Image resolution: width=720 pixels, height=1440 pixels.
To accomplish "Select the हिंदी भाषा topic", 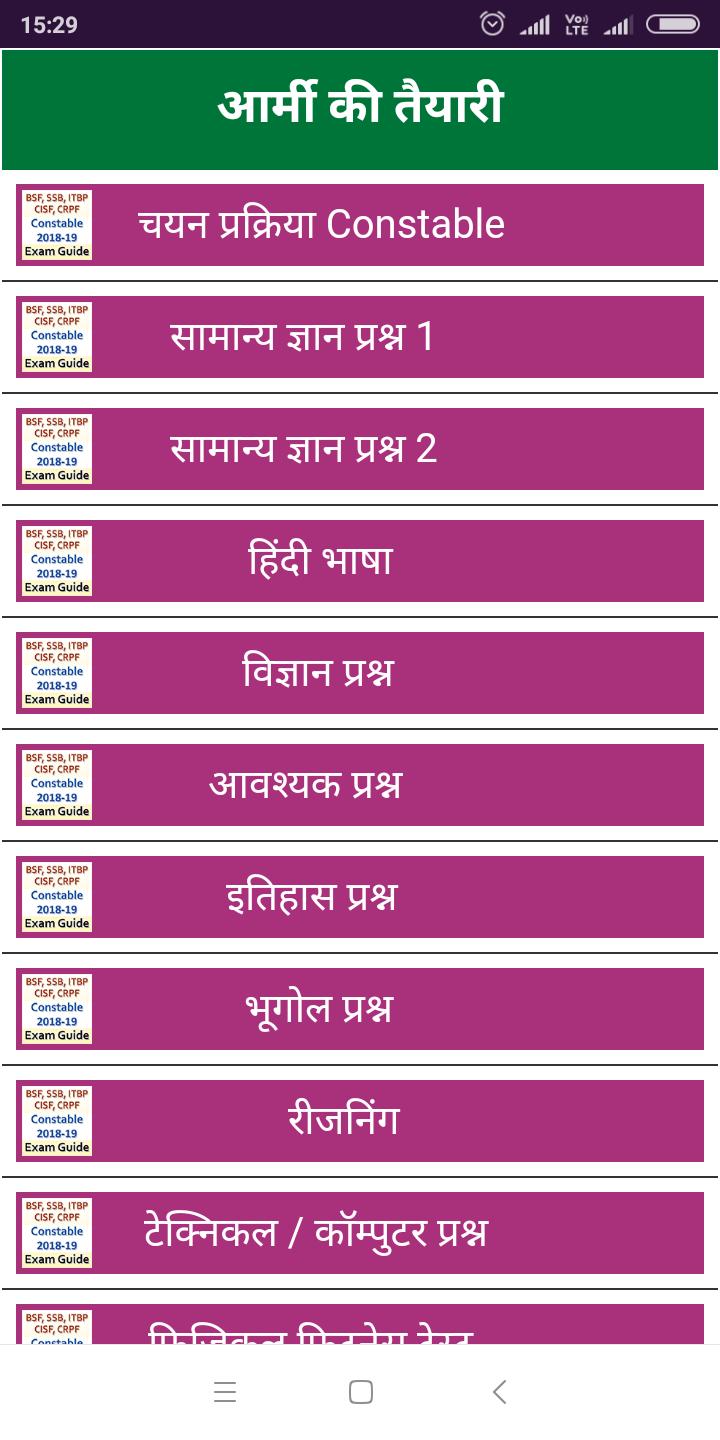I will [x=360, y=561].
